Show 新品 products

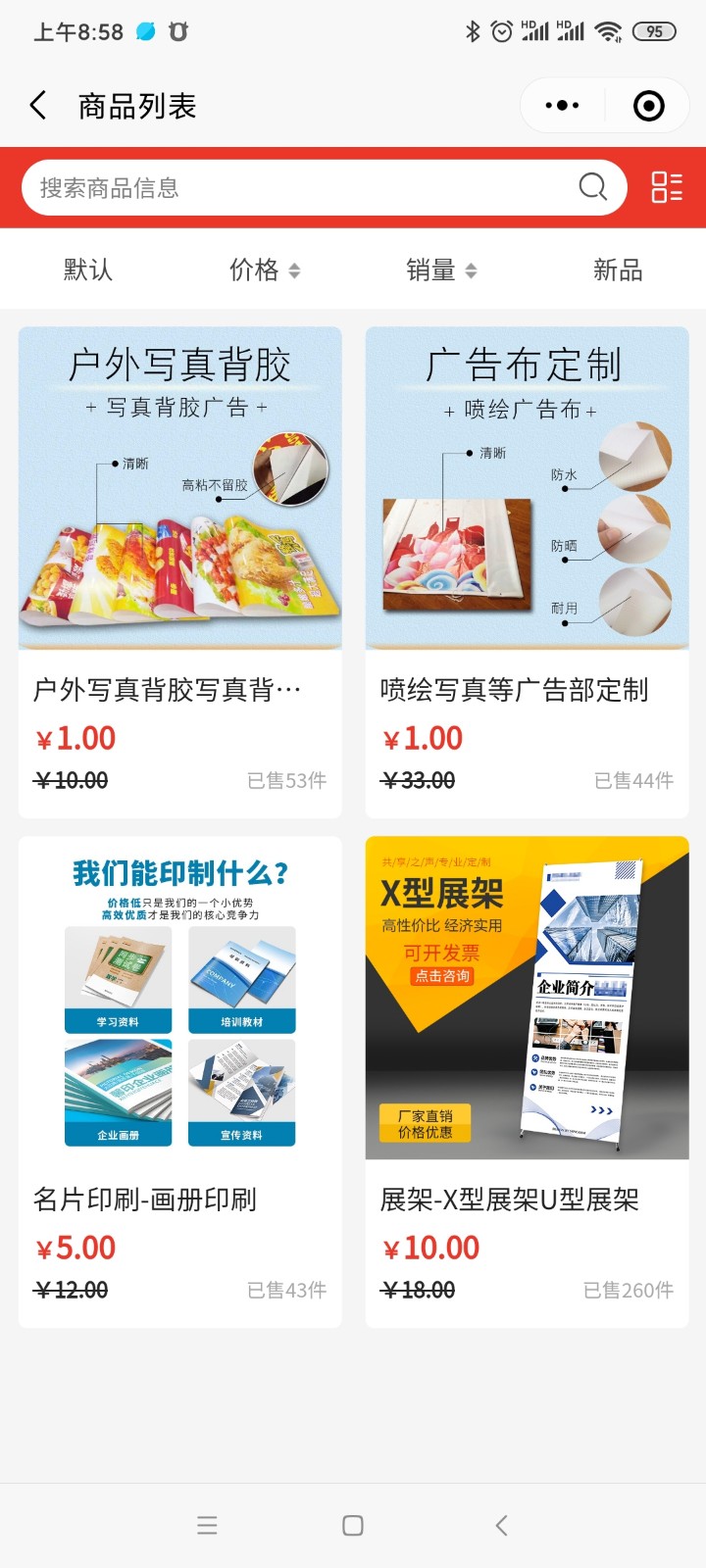(618, 269)
